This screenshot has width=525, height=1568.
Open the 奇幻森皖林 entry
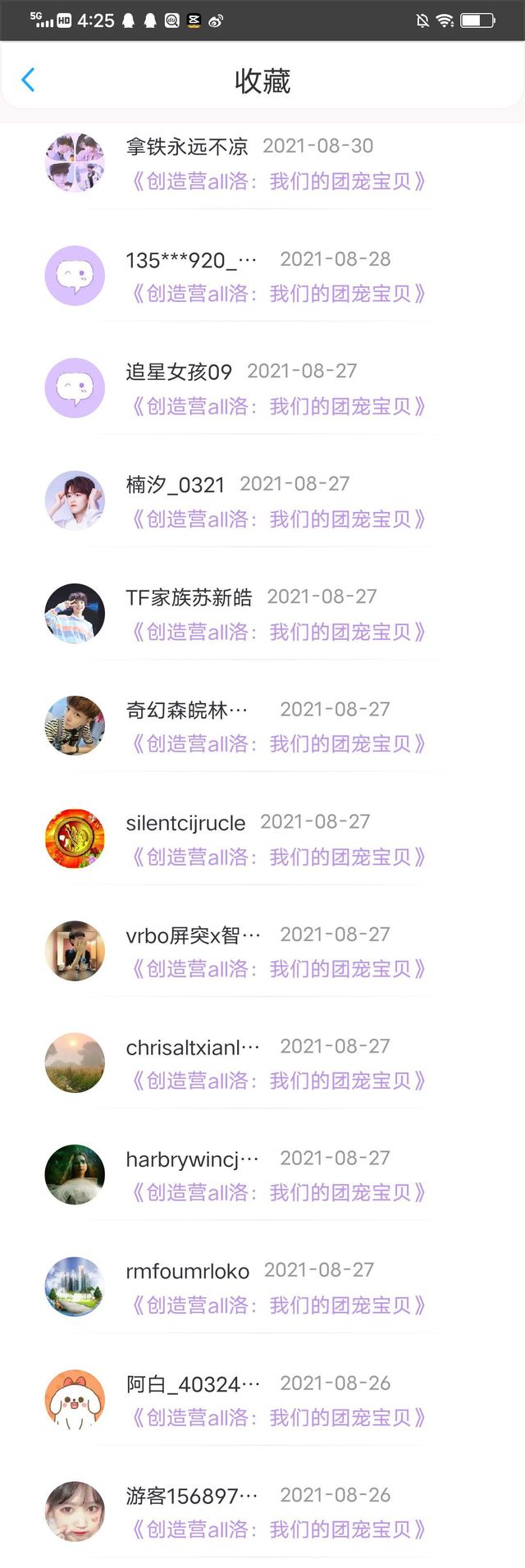262,726
